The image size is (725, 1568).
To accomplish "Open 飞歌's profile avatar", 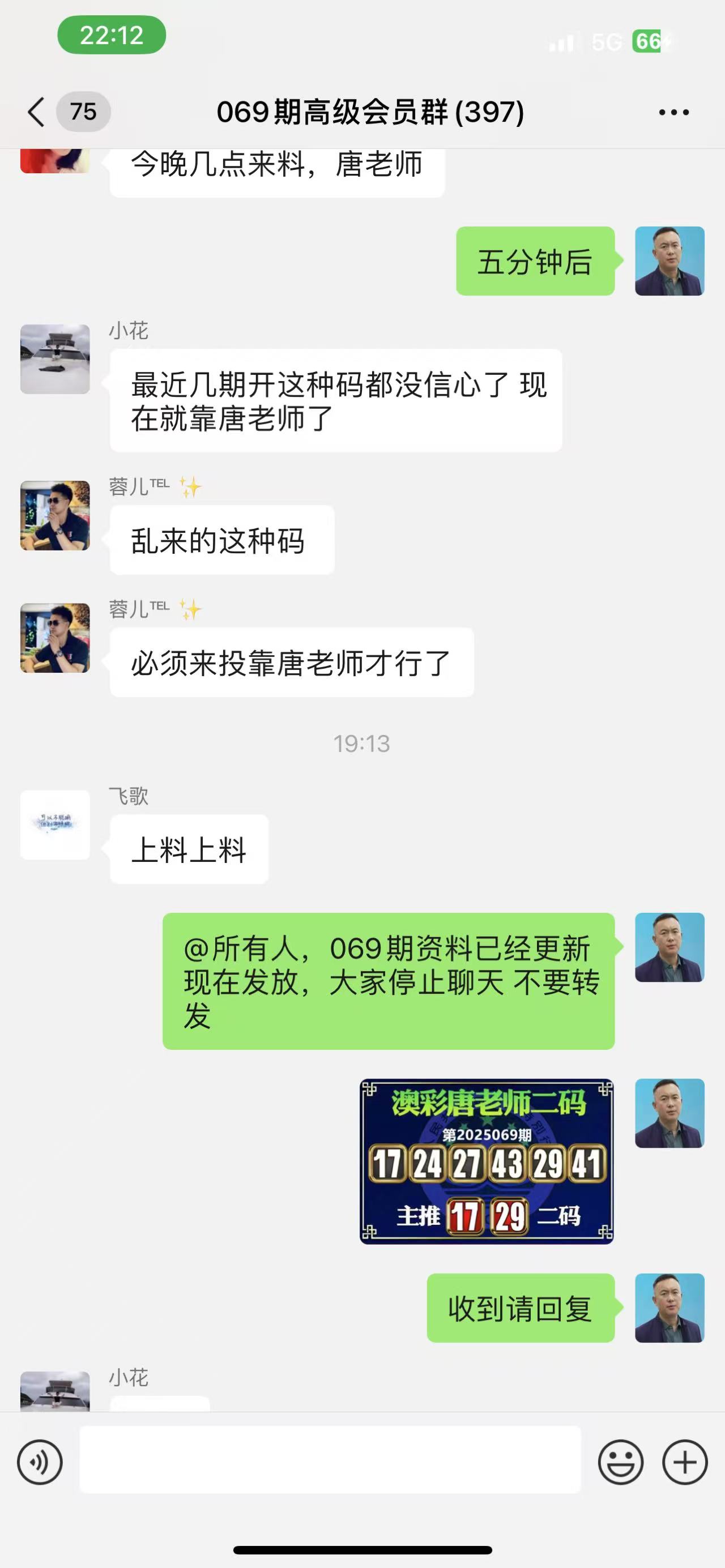I will click(55, 824).
